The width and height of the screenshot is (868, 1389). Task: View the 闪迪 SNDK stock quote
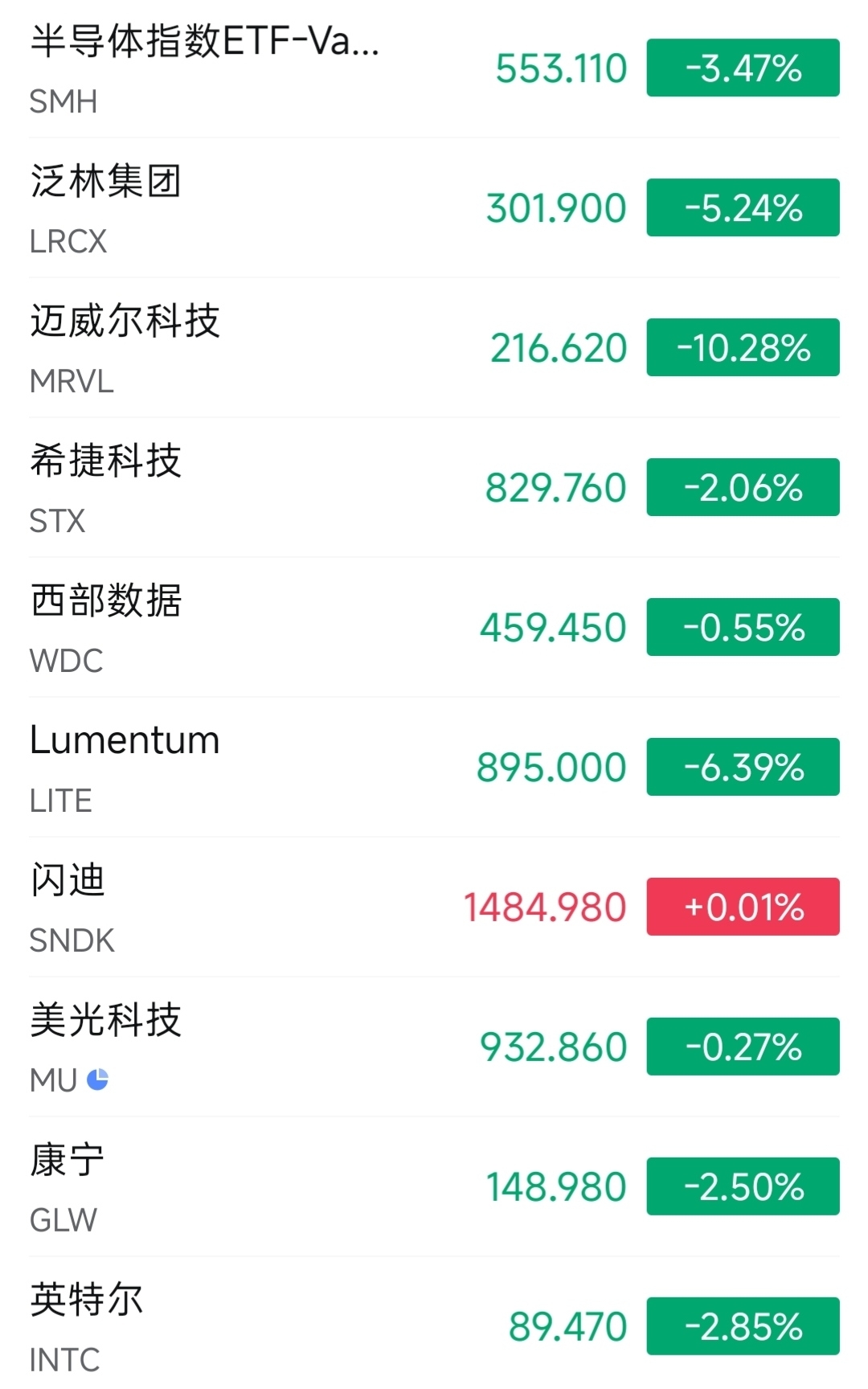pos(434,908)
